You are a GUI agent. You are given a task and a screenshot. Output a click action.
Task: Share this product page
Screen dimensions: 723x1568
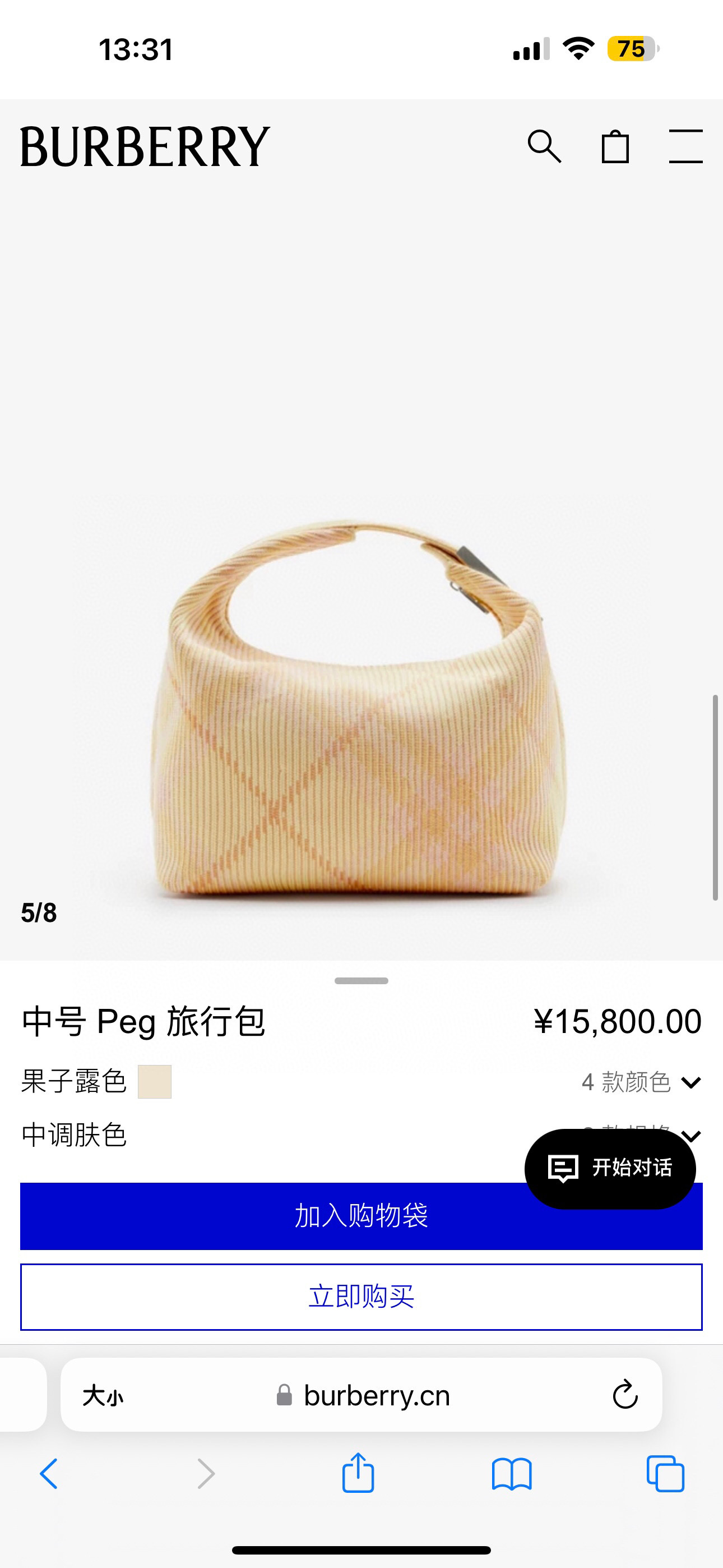pyautogui.click(x=358, y=1473)
